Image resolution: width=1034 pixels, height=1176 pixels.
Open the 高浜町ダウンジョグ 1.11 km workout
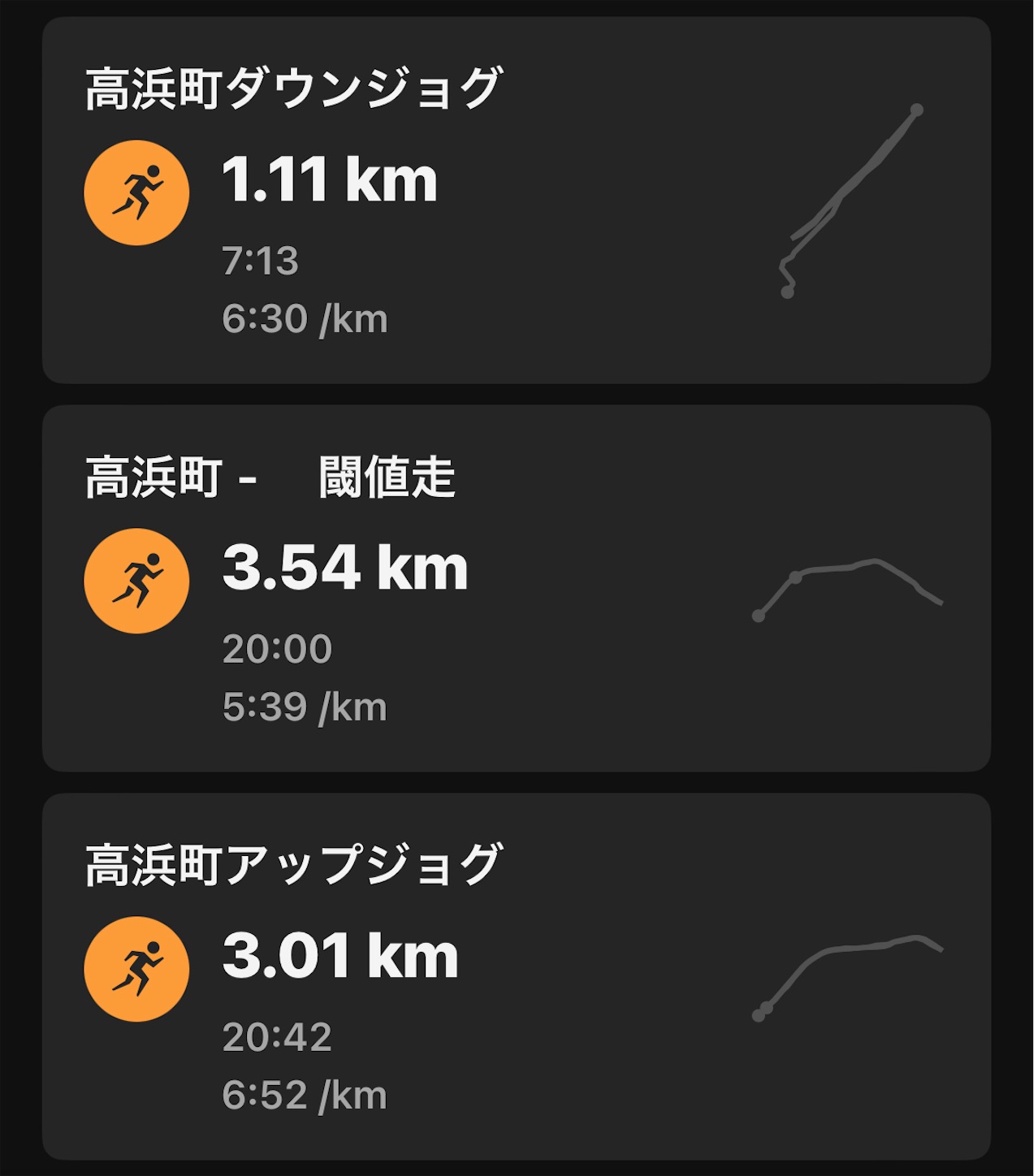517,200
